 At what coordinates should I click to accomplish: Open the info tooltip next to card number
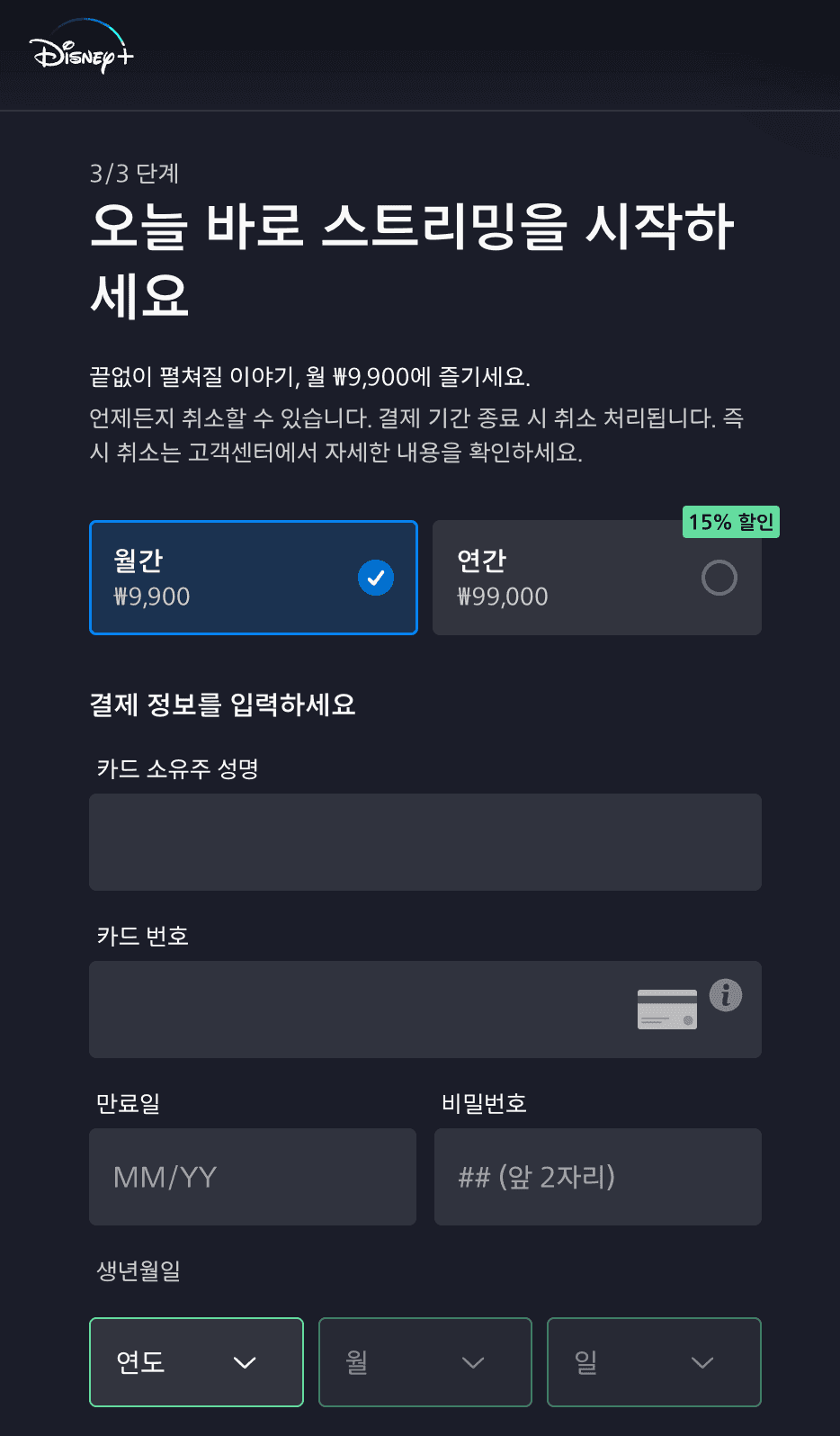(723, 995)
